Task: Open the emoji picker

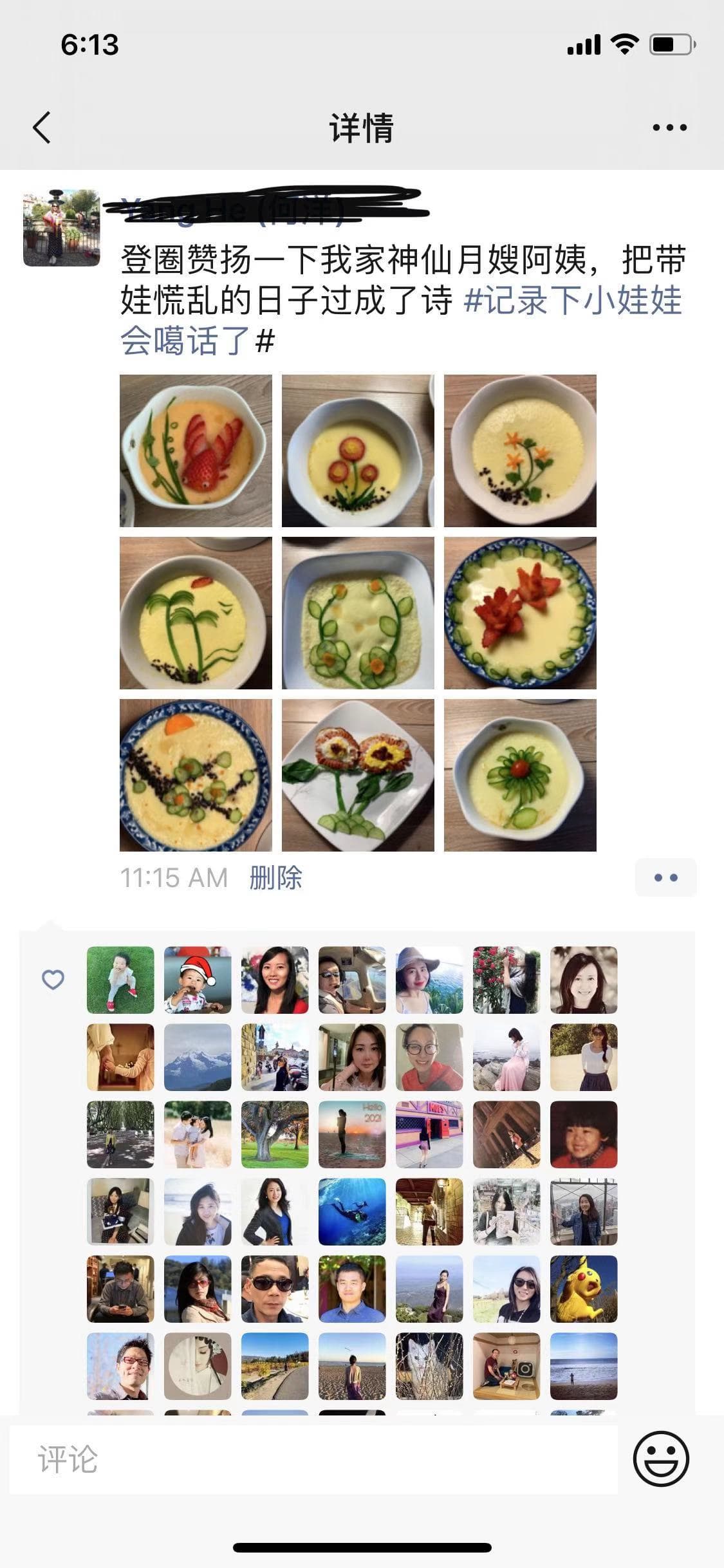Action: pos(661,1459)
